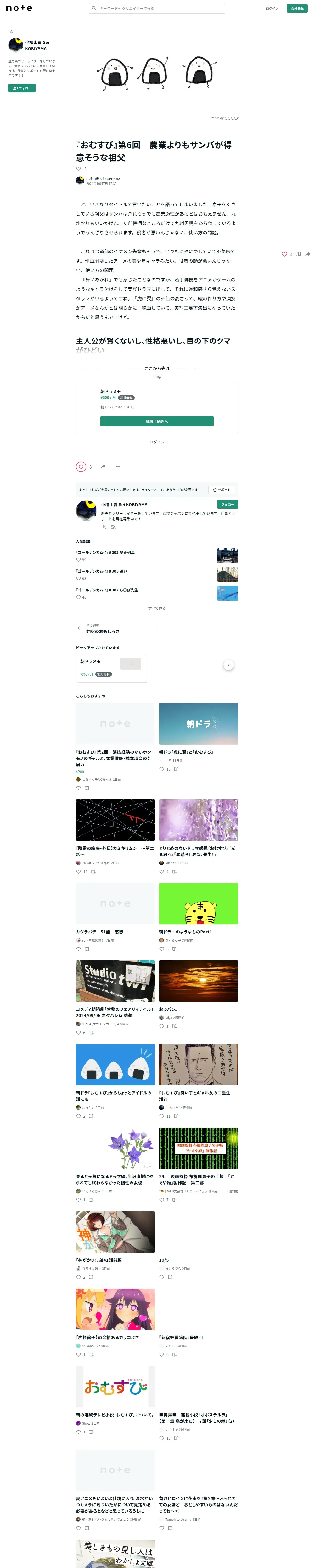
Task: Tap the green 会員登録 button
Action: 297,9
